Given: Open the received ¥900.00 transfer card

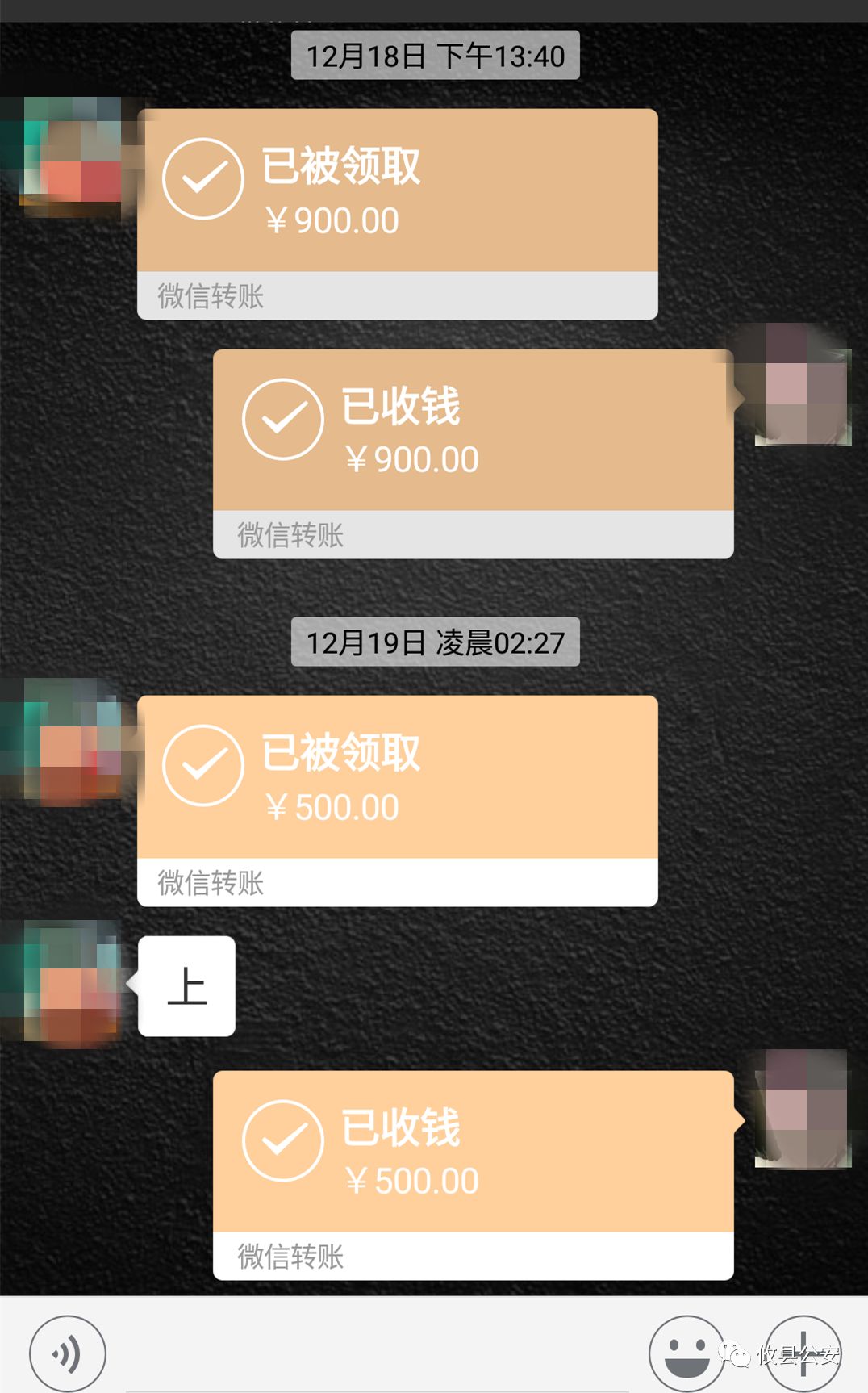Looking at the screenshot, I should 473,453.
